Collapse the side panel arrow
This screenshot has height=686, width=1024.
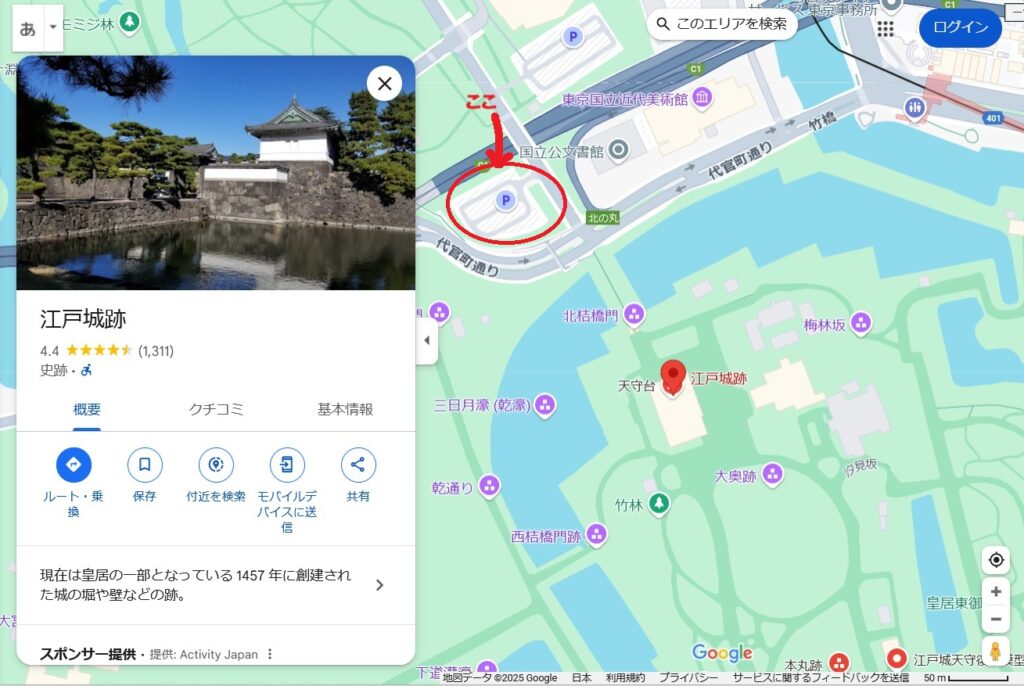(427, 341)
